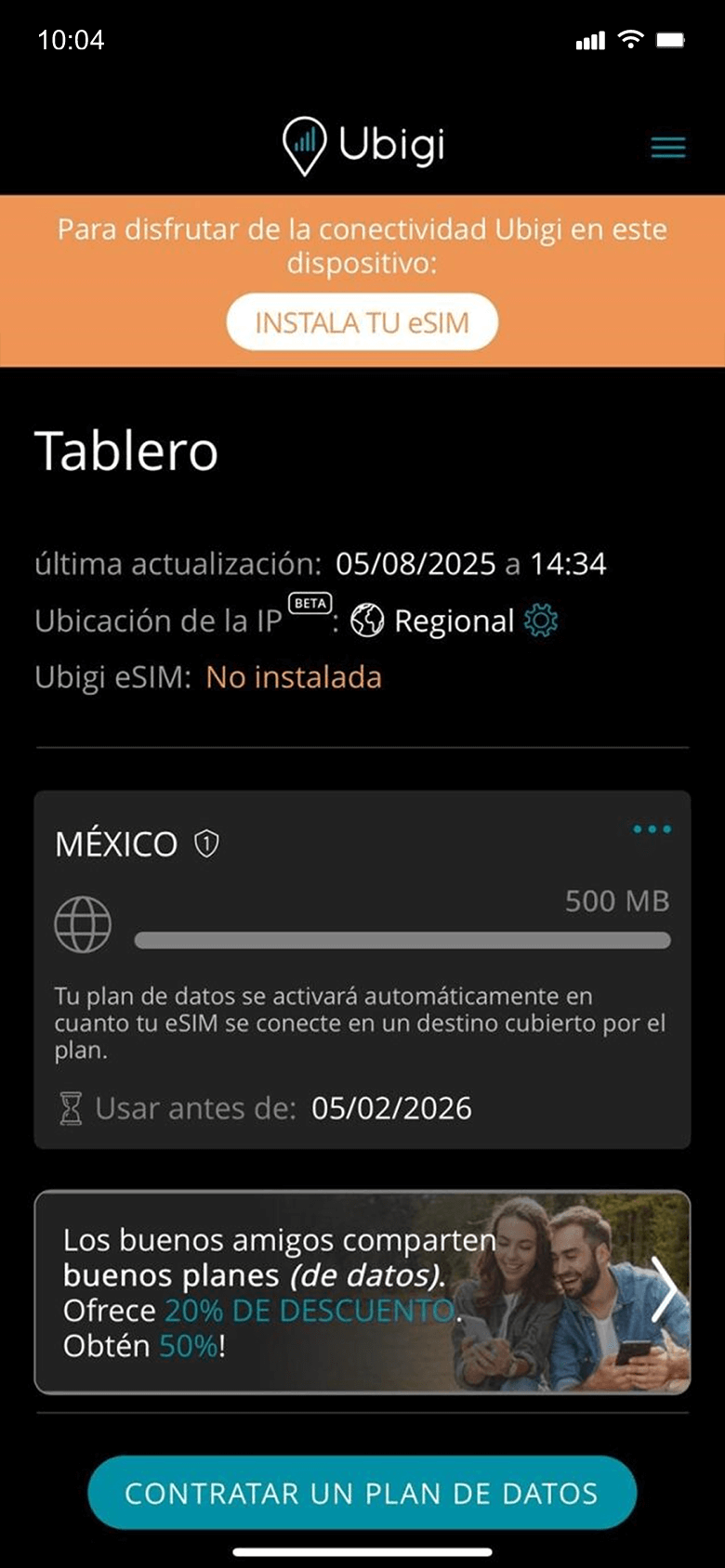Screen dimensions: 725x1568
Task: Open the hamburger navigation menu
Action: (x=667, y=147)
